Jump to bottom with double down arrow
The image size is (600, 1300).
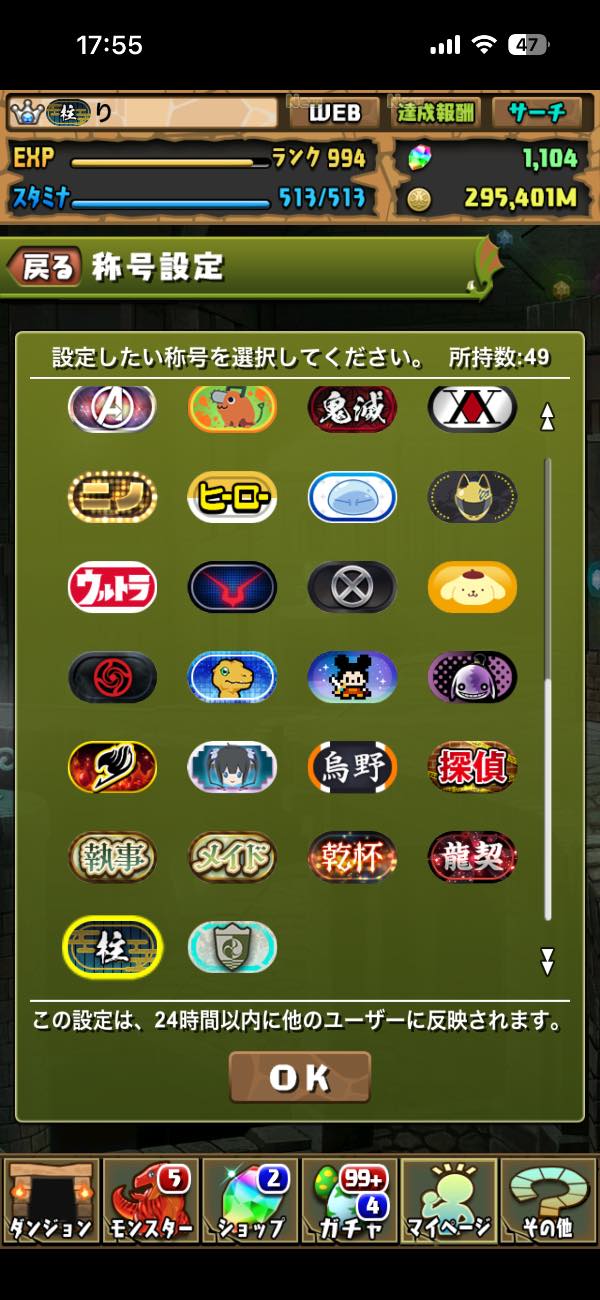[547, 962]
